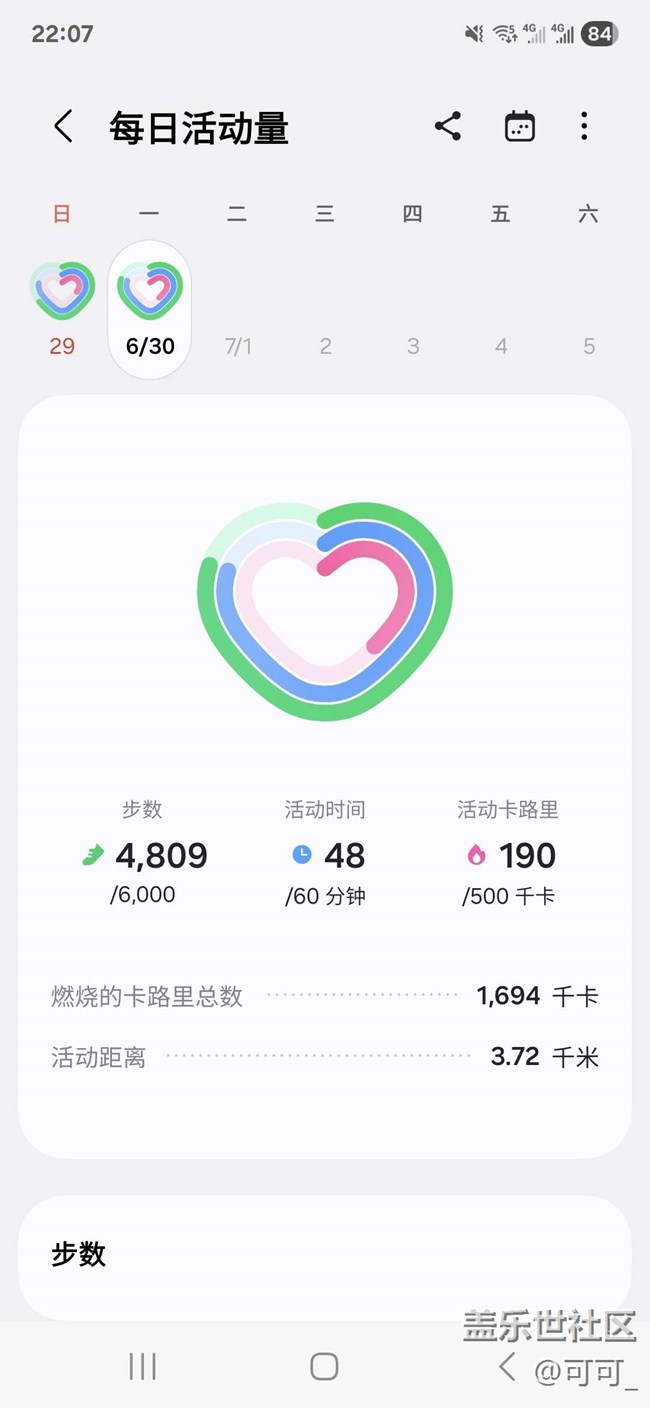Select Monday 6/30
The image size is (650, 1408).
coord(150,309)
